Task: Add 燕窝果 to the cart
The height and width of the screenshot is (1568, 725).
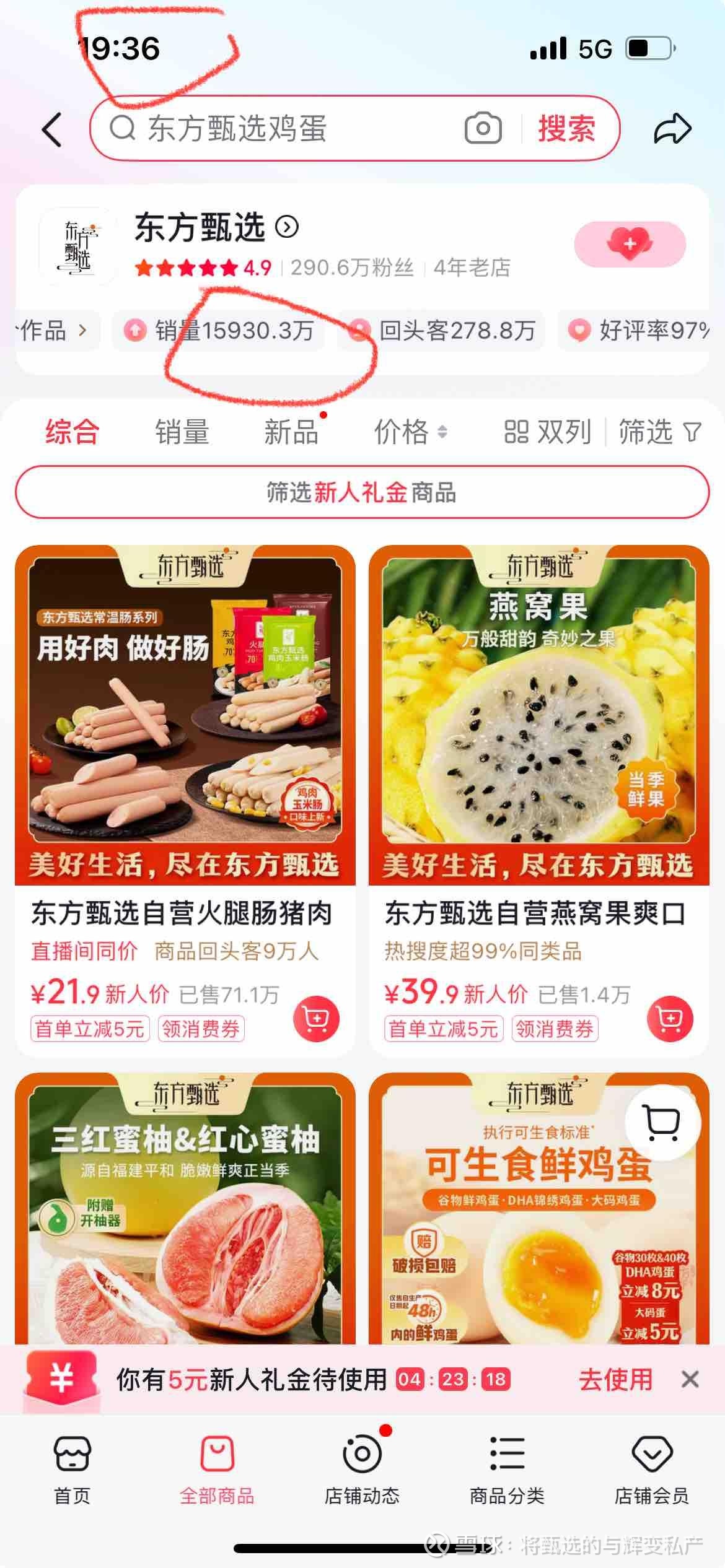Action: coord(670,1019)
